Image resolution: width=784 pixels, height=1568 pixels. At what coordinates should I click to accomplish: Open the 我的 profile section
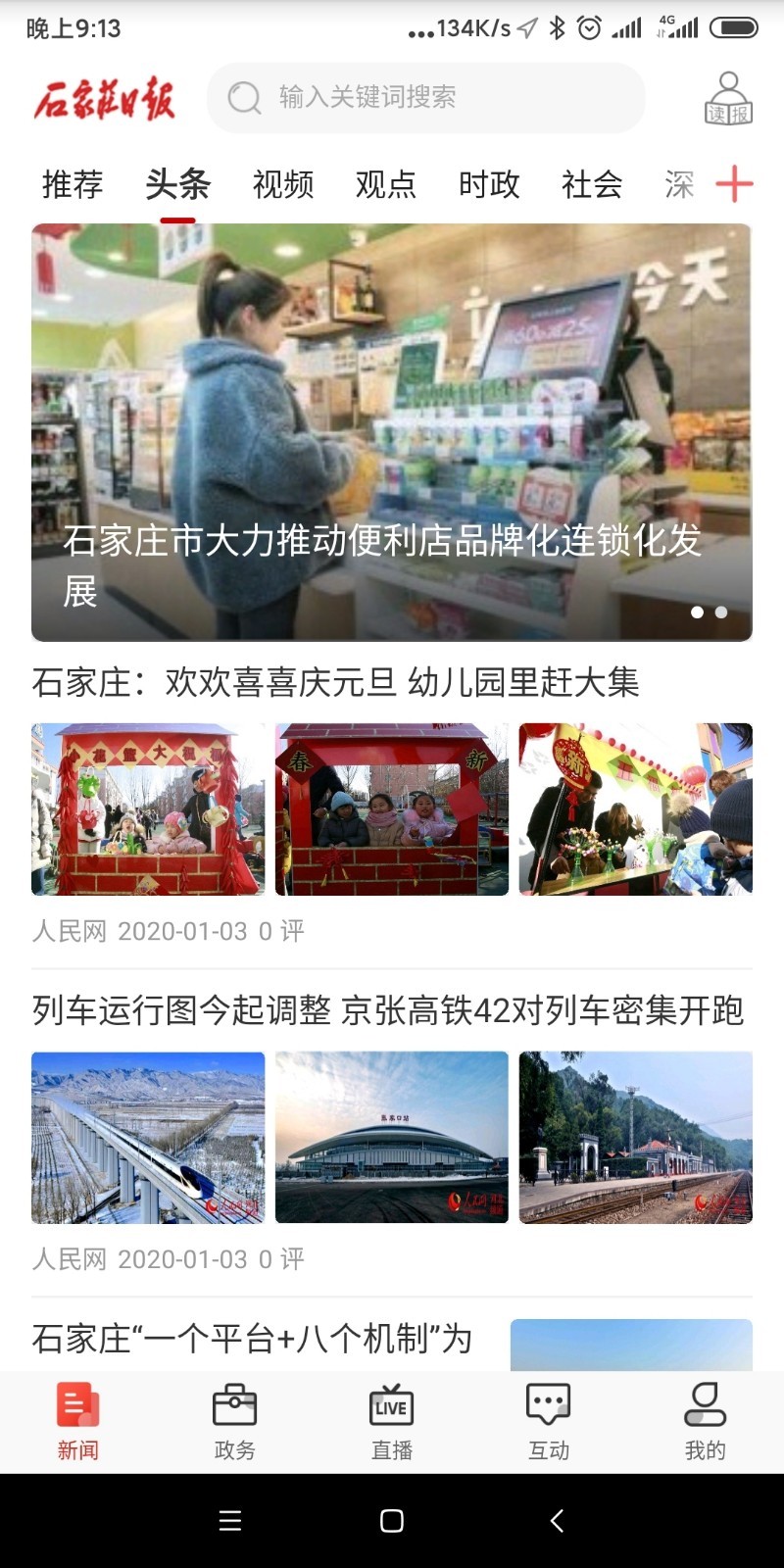(705, 1421)
